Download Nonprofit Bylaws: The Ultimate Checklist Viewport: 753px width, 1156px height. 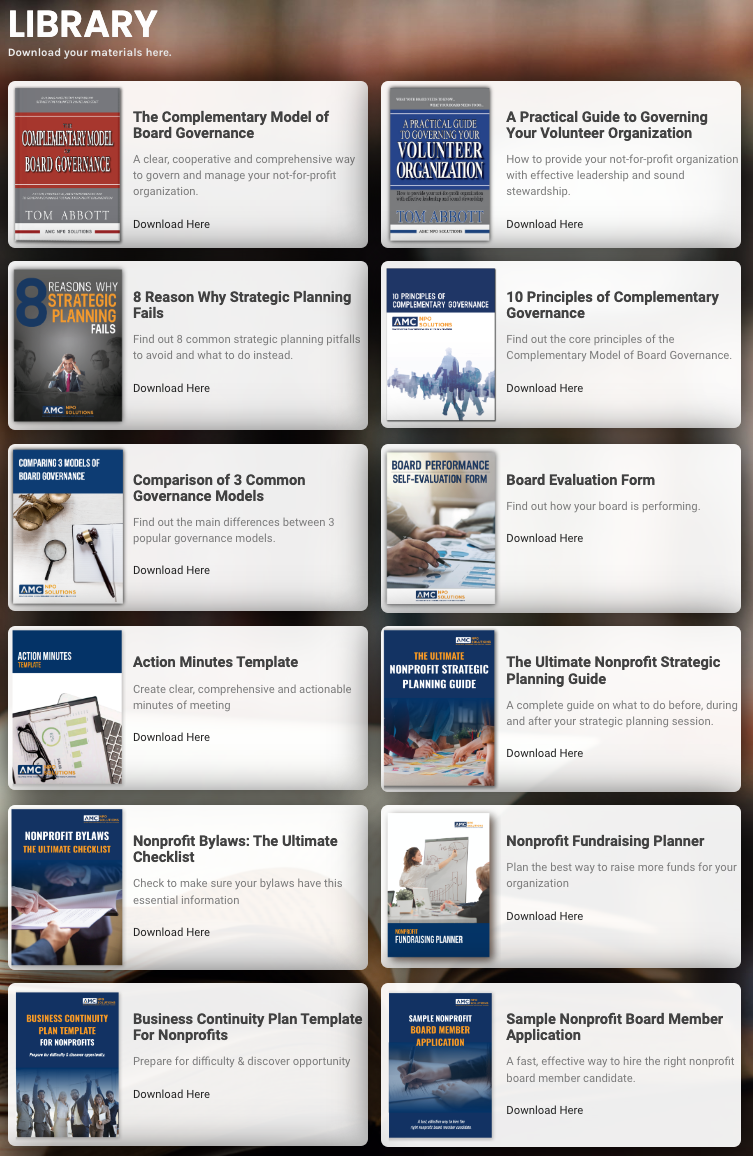(x=171, y=932)
